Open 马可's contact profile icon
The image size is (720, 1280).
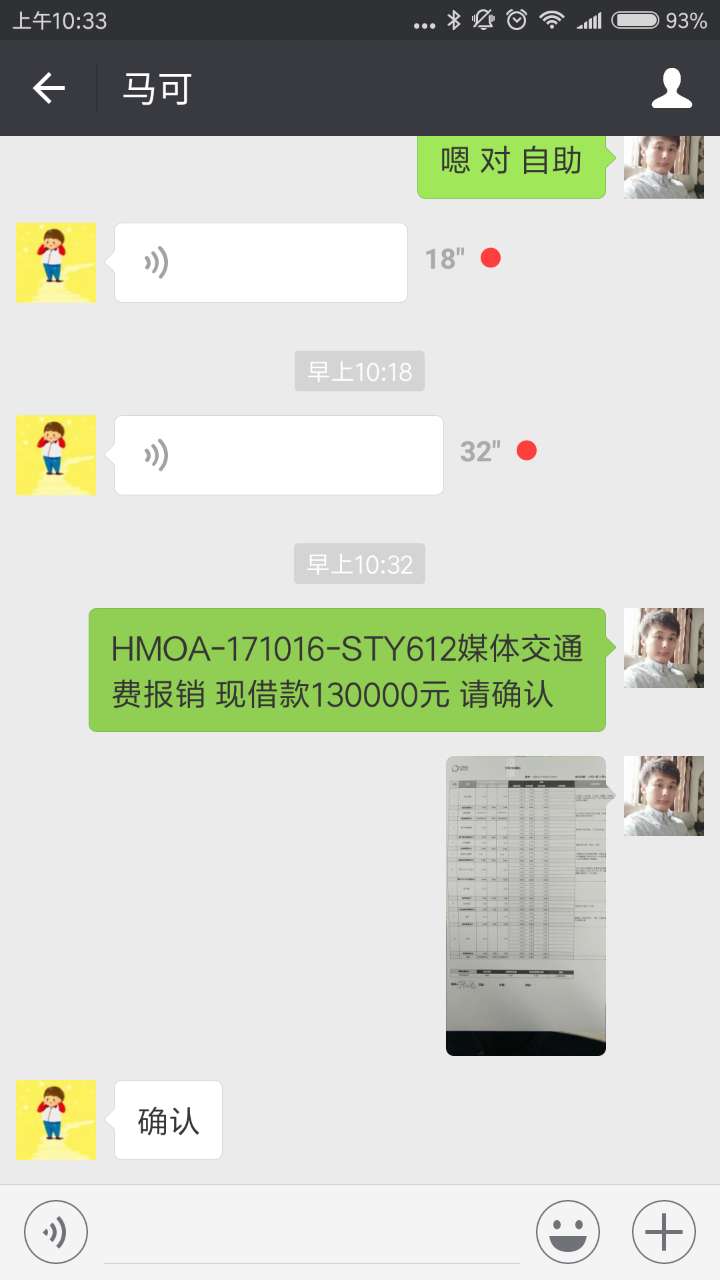[x=671, y=88]
